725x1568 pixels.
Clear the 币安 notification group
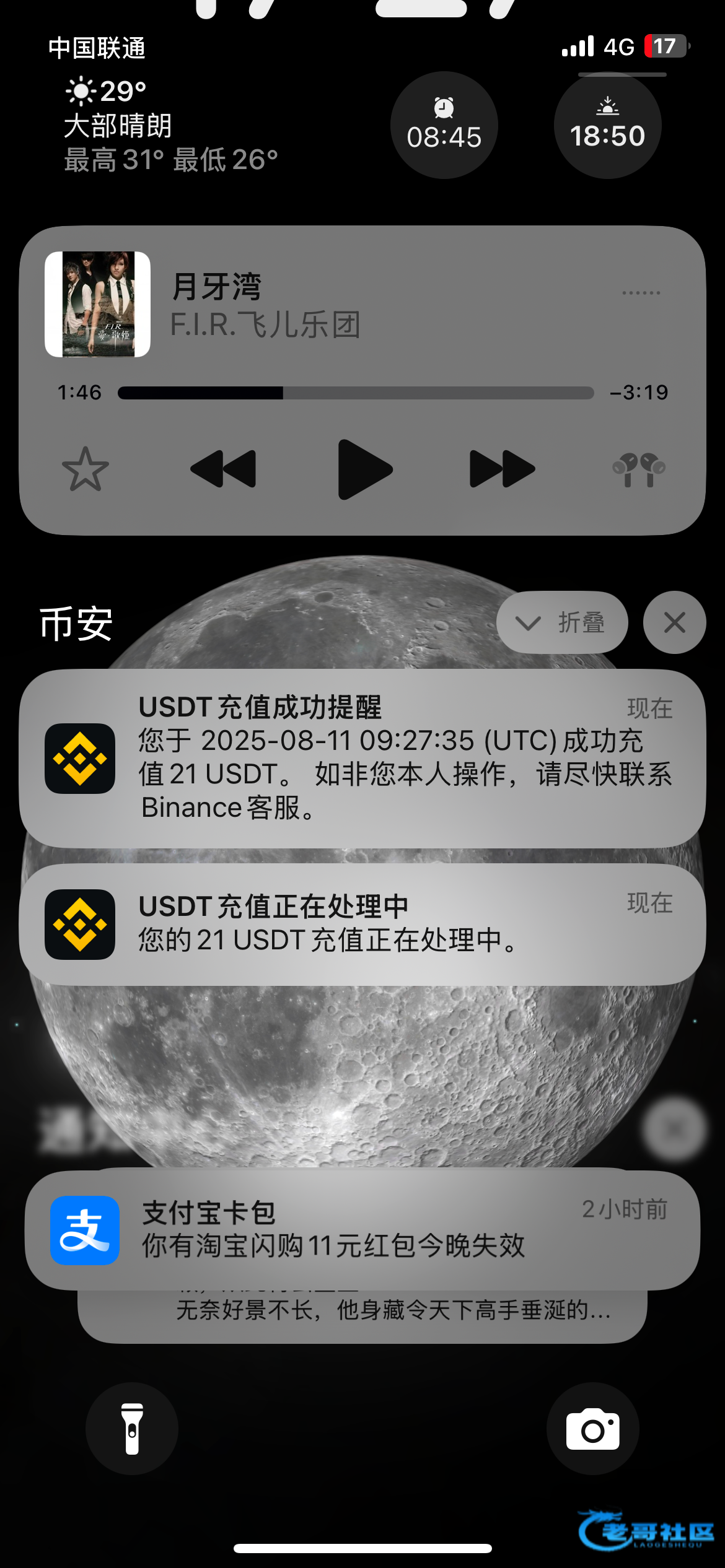674,622
